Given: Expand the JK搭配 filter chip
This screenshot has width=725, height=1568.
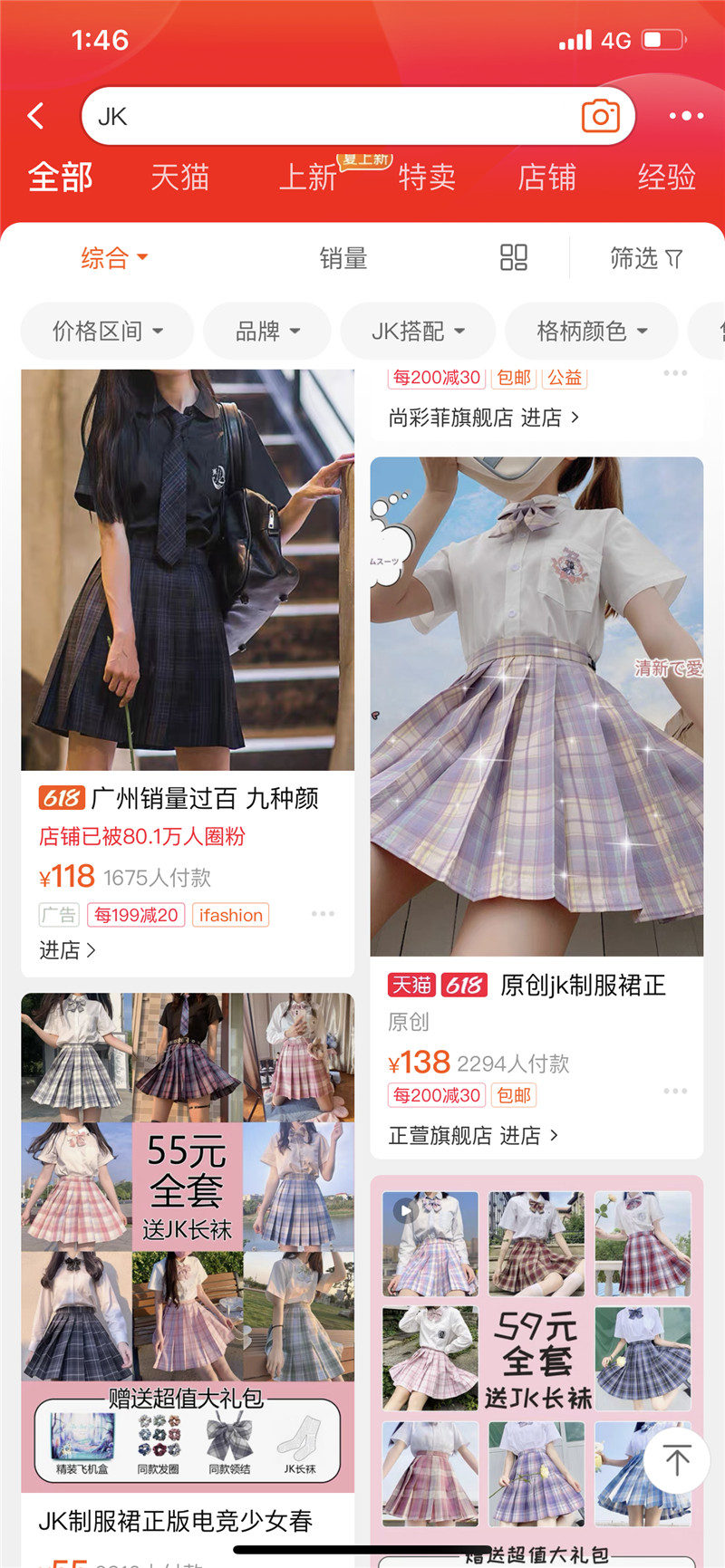Looking at the screenshot, I should 418,332.
